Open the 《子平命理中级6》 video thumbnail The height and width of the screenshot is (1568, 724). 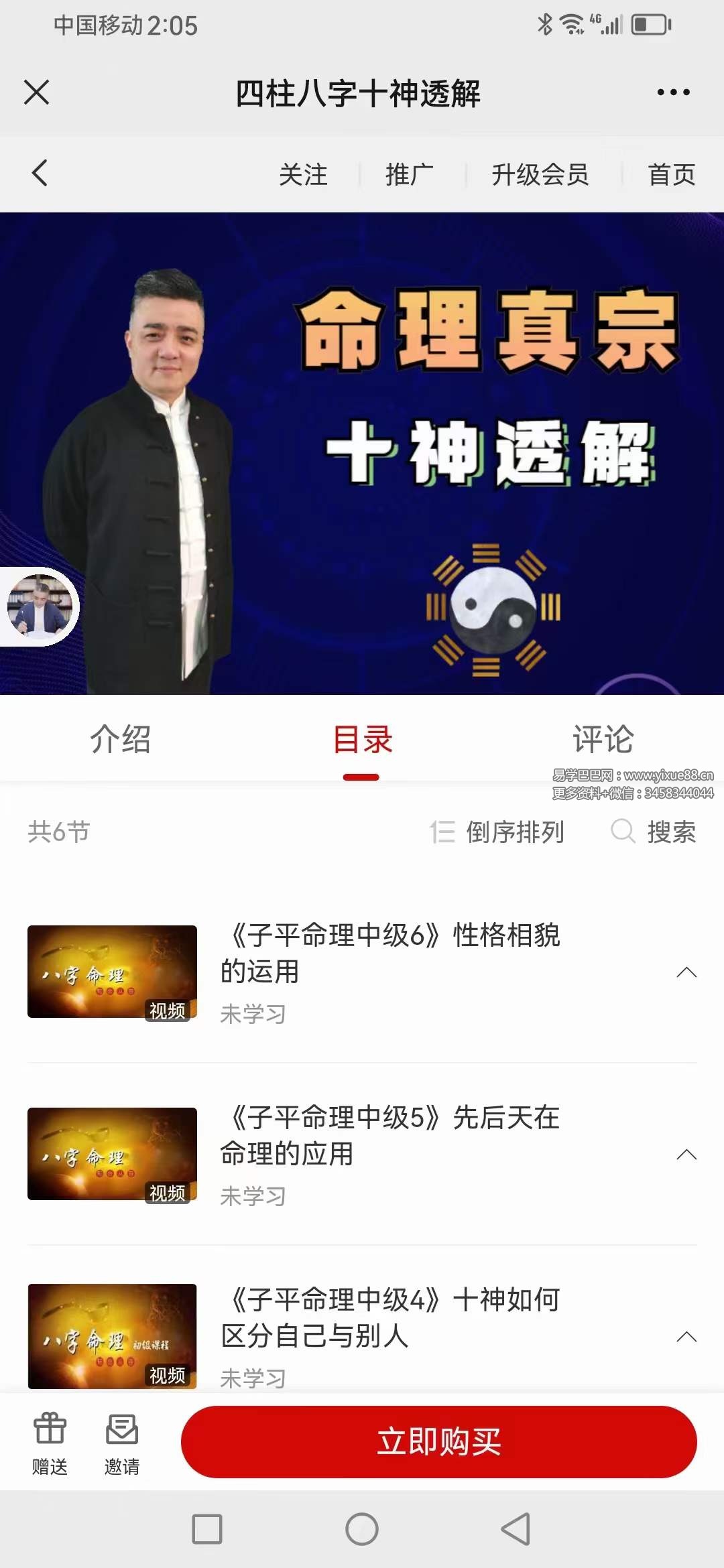[112, 973]
